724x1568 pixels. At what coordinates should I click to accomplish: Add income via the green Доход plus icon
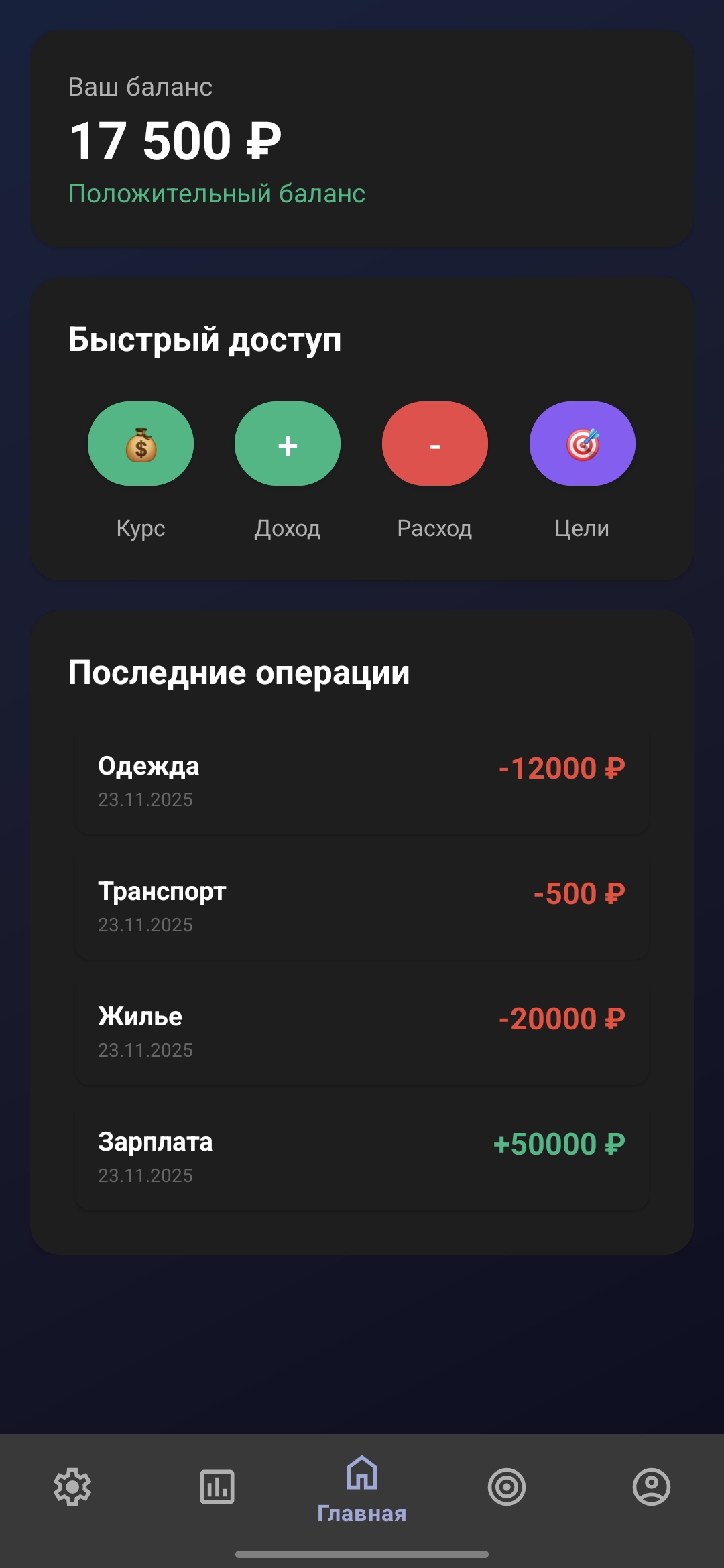coord(287,444)
